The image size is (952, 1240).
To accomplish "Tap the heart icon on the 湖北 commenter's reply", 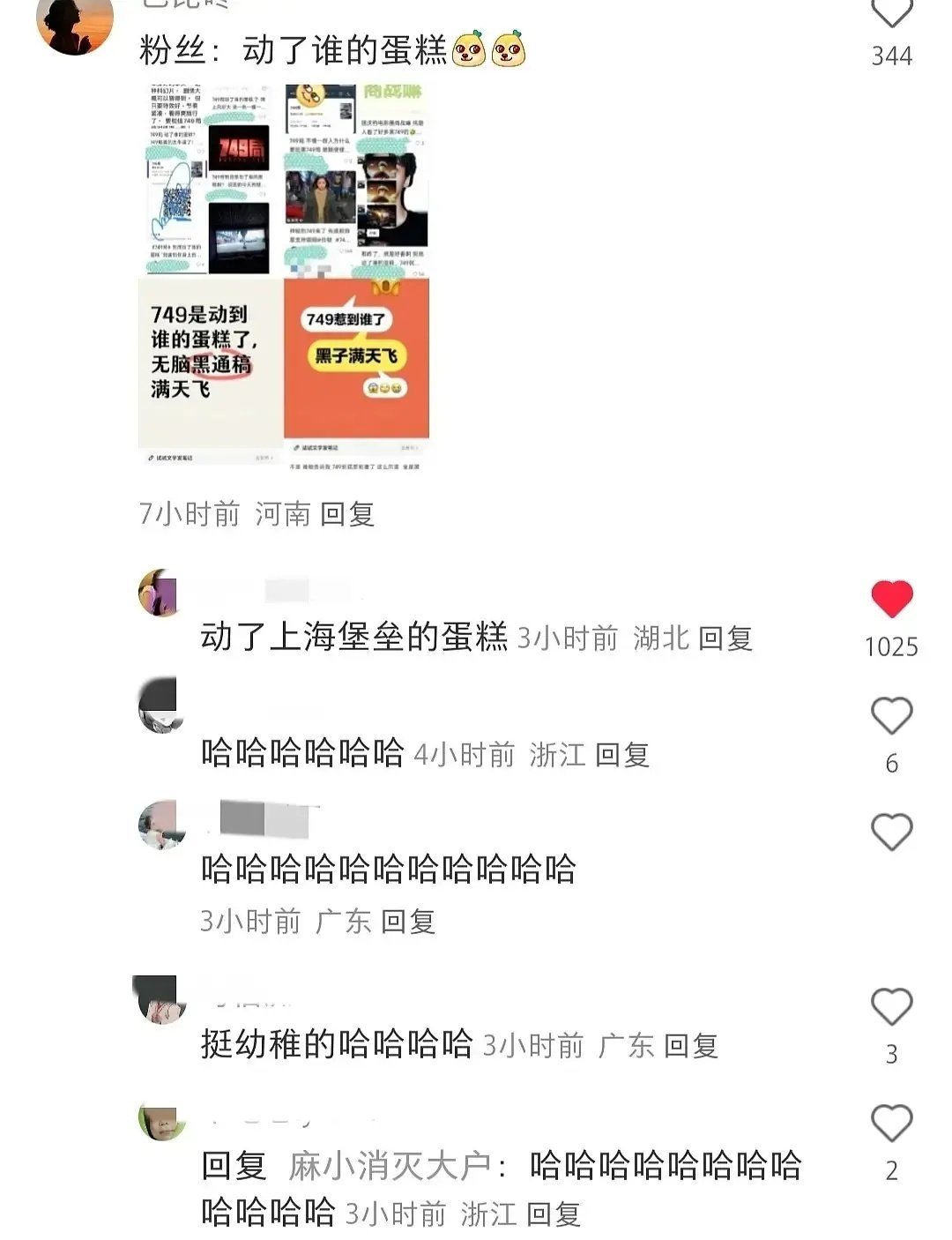I will pyautogui.click(x=892, y=600).
